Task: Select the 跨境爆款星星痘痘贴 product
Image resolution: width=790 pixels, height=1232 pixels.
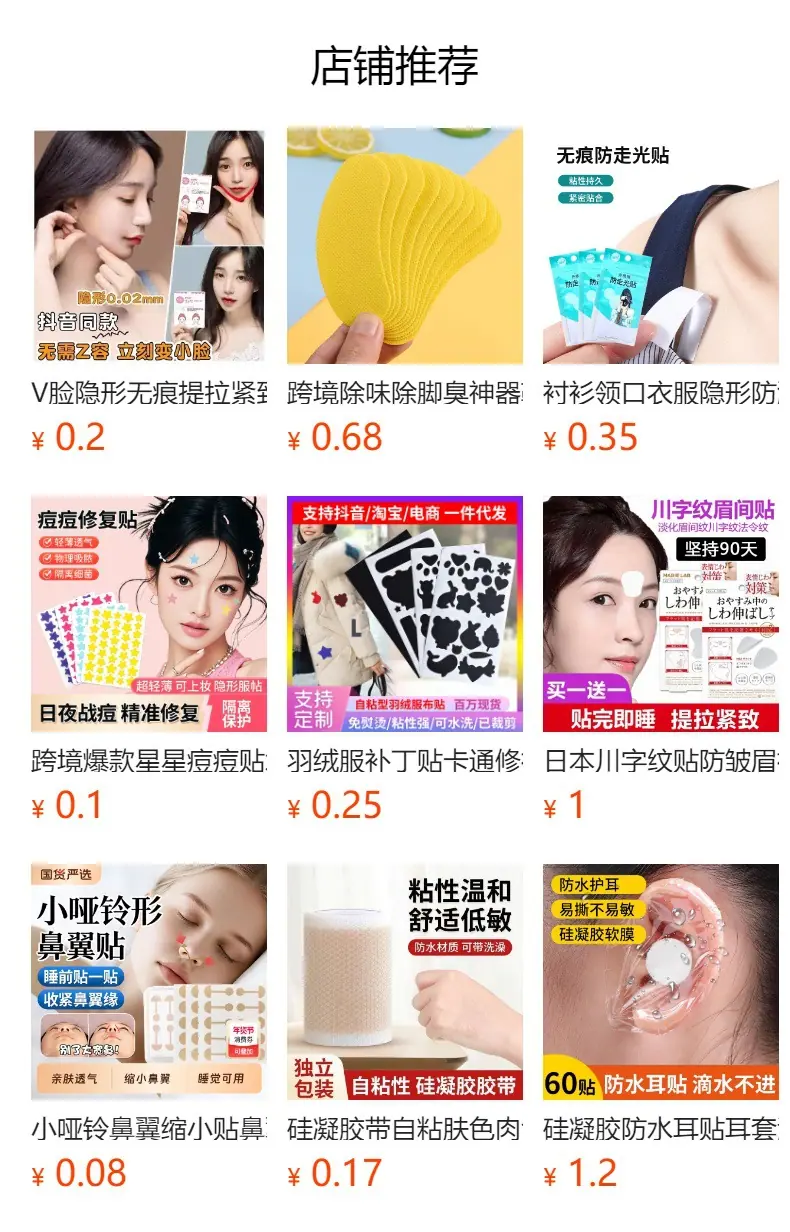Action: 149,659
